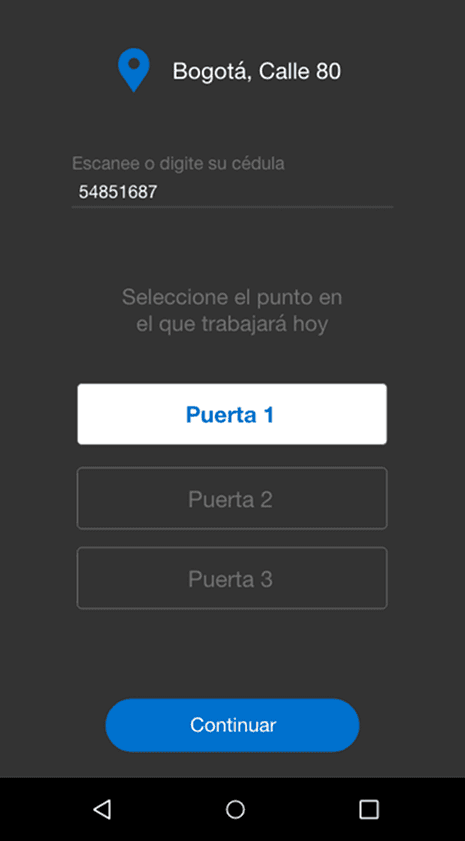This screenshot has height=841, width=465.
Task: Pick Puerta 3 option
Action: (232, 578)
